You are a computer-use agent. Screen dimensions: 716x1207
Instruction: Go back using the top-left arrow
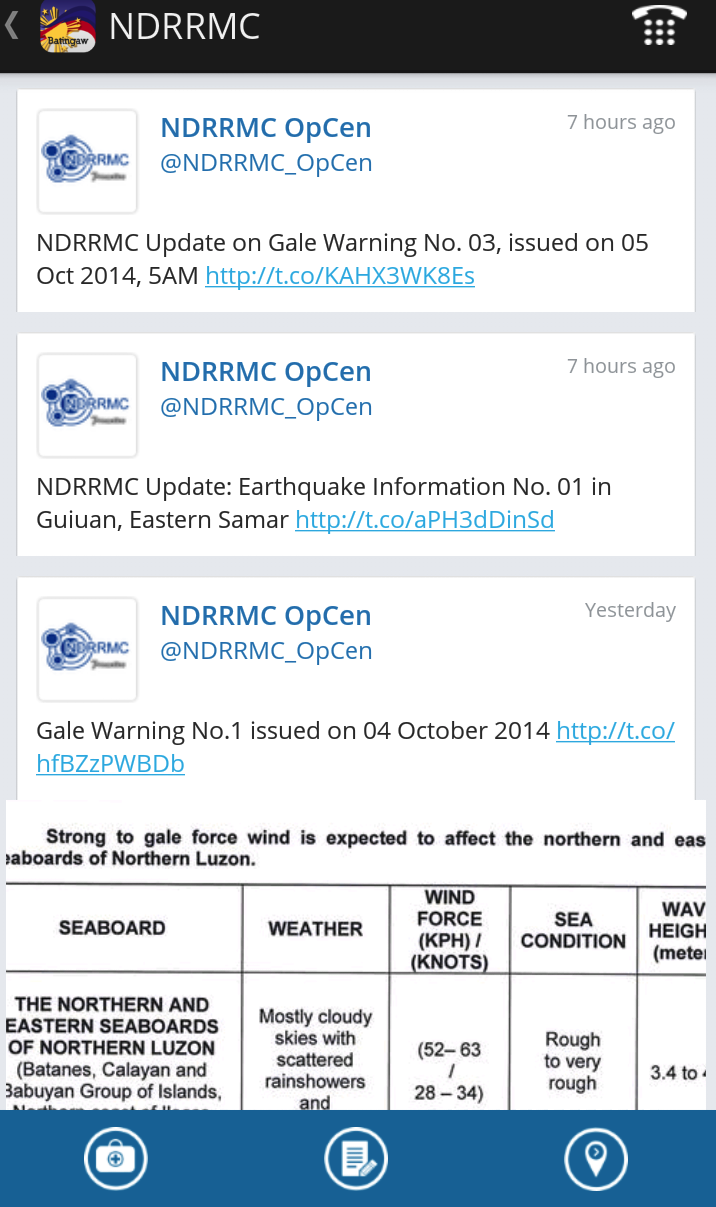(x=12, y=27)
